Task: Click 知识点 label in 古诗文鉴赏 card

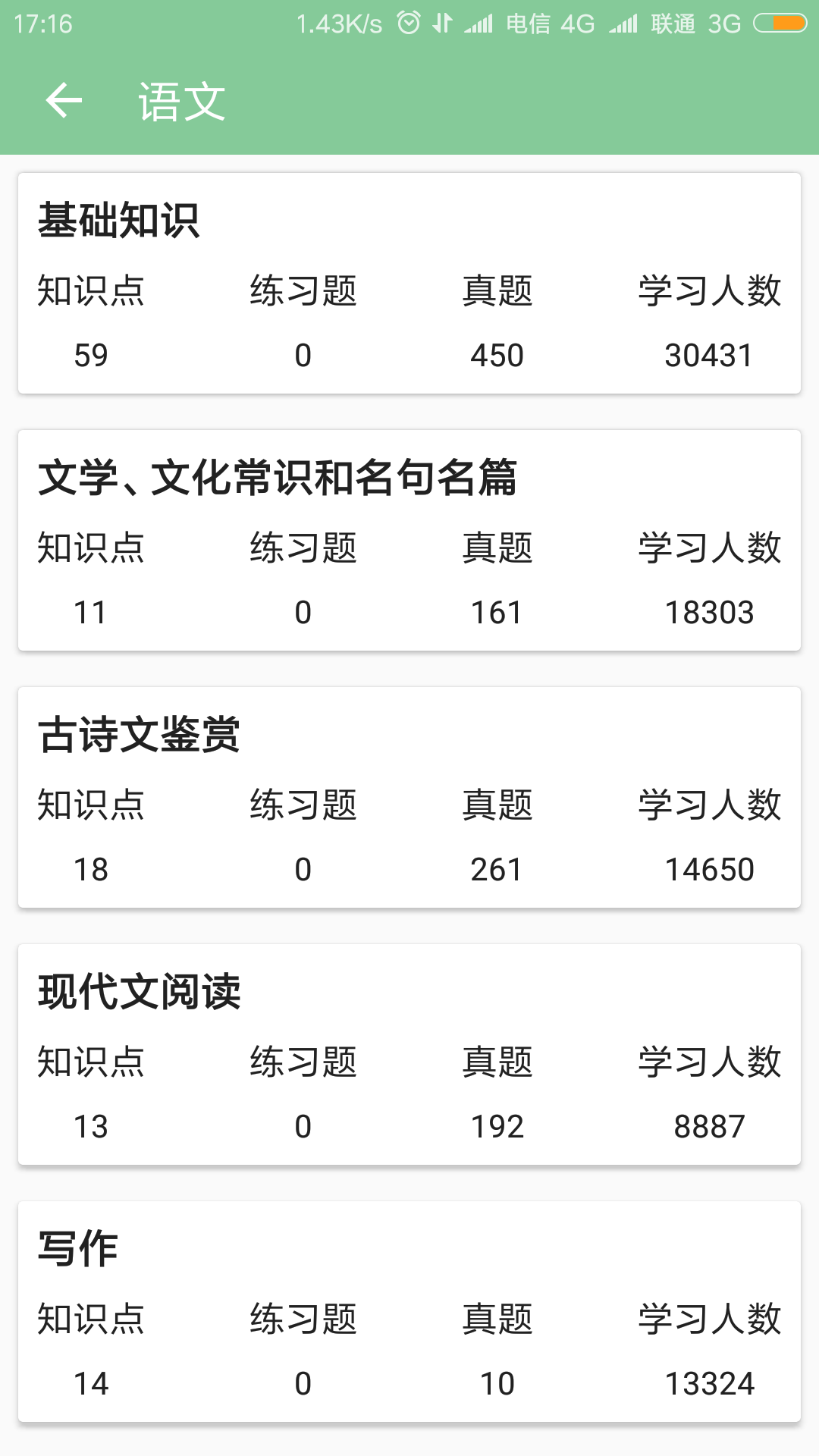Action: click(89, 807)
